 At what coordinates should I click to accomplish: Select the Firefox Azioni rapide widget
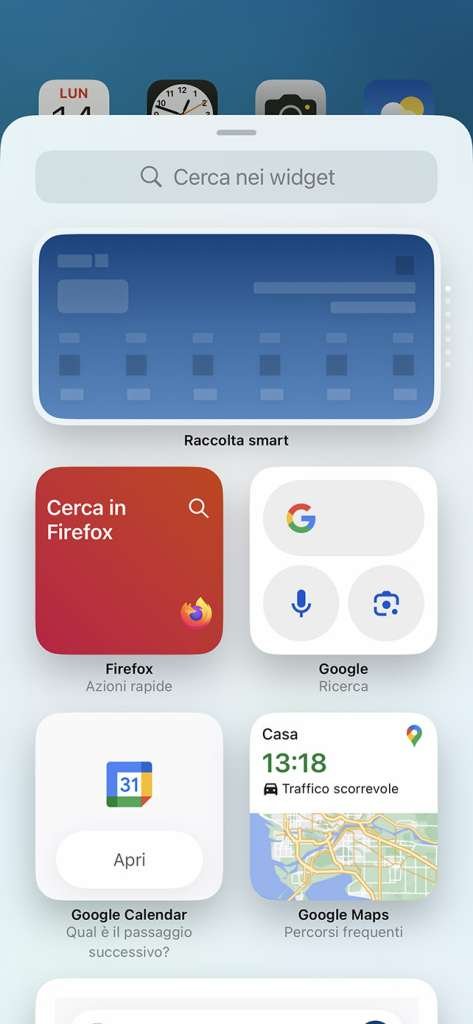pyautogui.click(x=129, y=560)
